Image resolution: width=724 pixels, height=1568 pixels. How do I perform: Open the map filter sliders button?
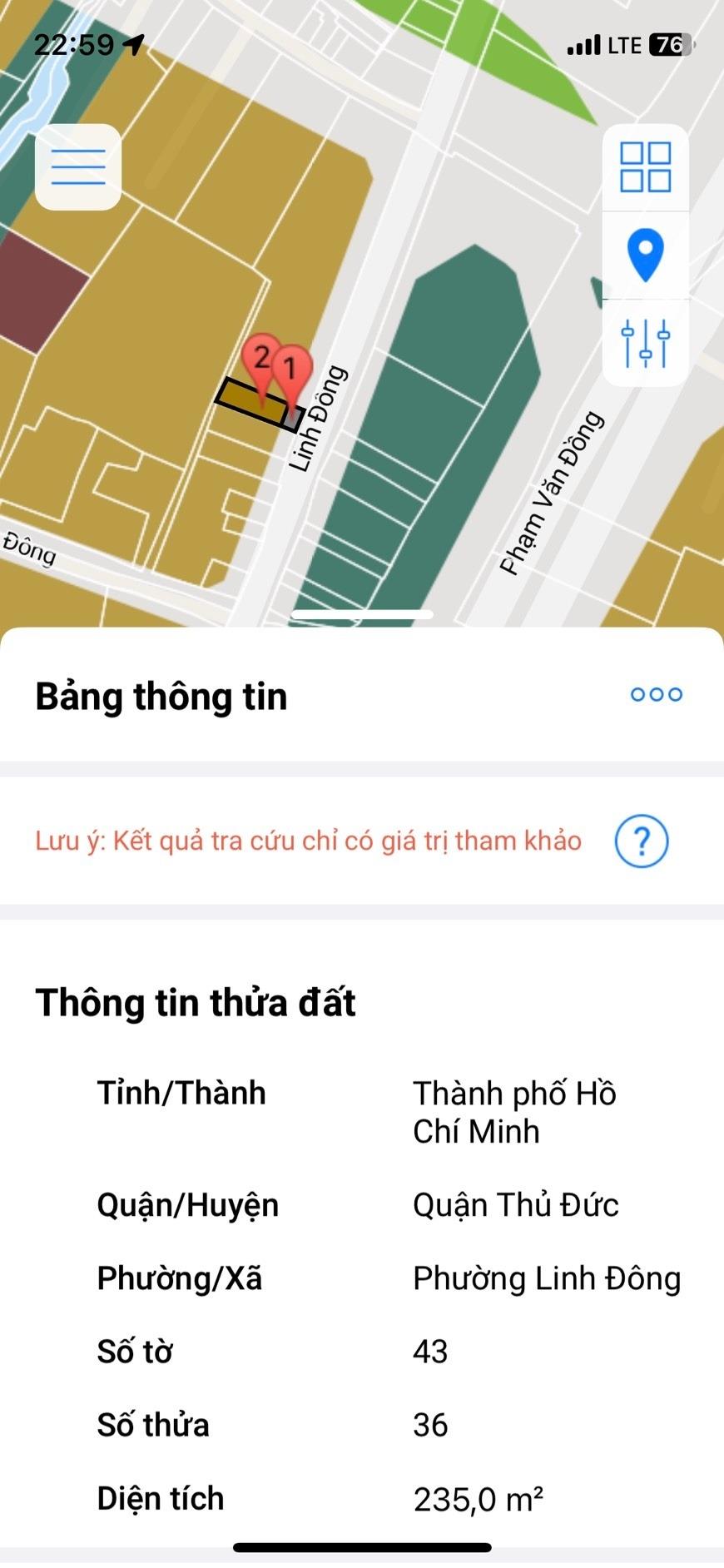tap(645, 343)
